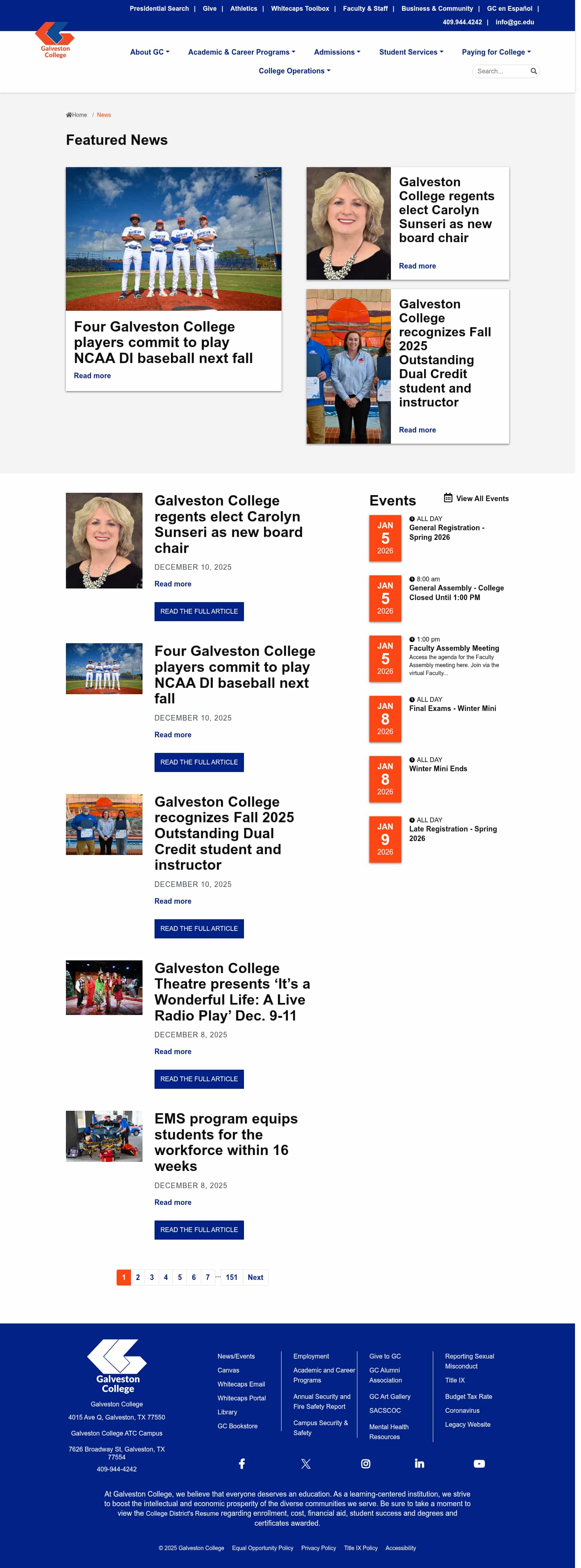Jump to the Next news page
Image resolution: width=581 pixels, height=1568 pixels.
[x=255, y=1277]
